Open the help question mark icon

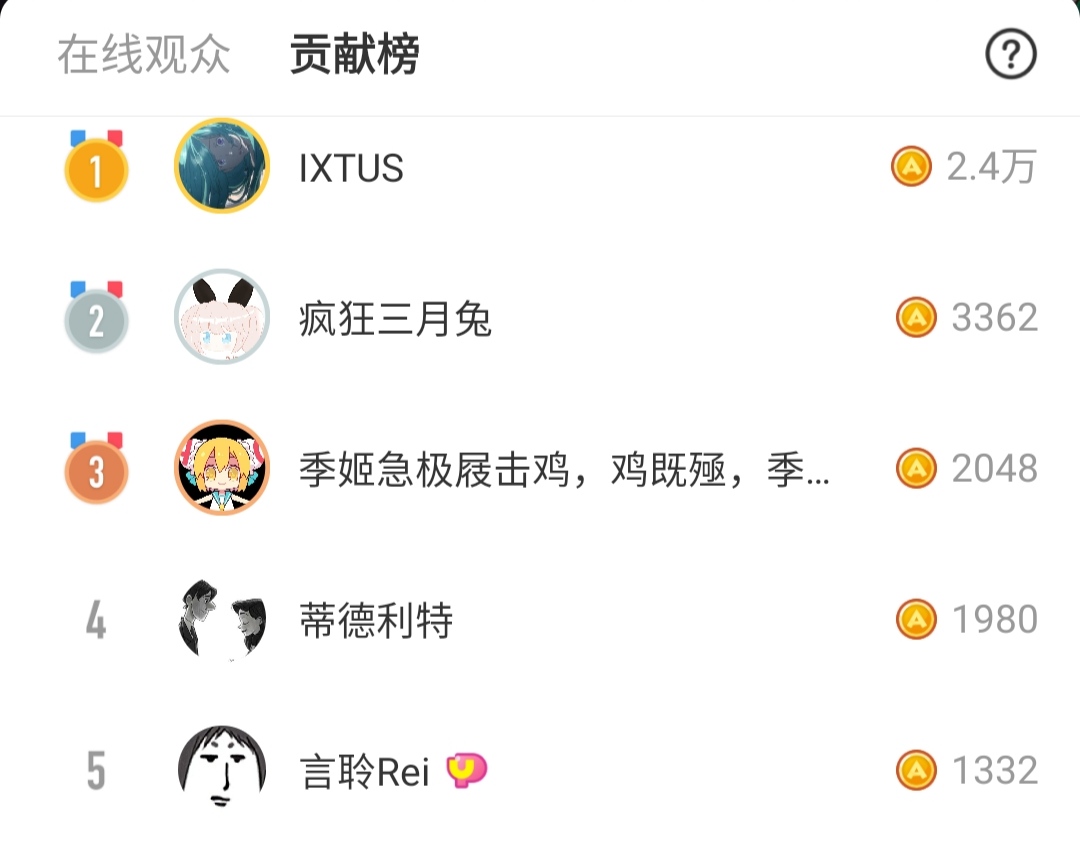point(1010,55)
